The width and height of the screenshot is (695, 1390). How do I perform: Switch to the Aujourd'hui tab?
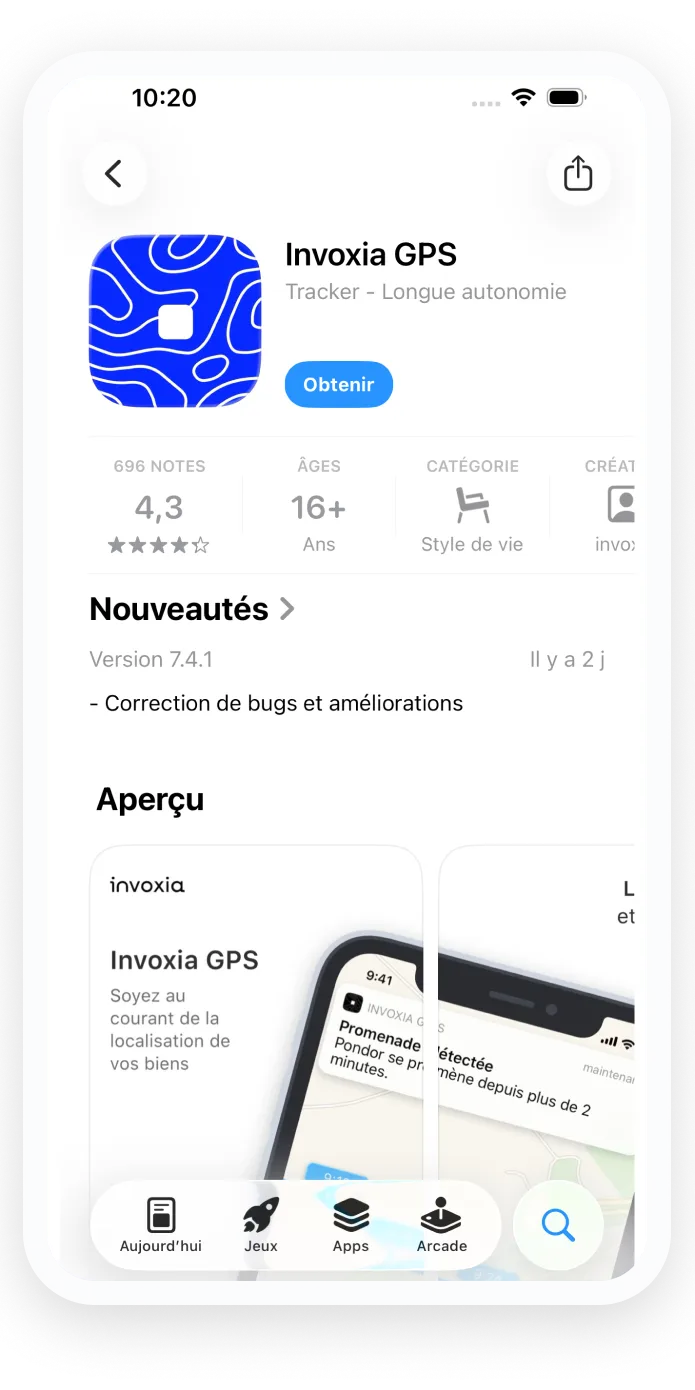[160, 1225]
